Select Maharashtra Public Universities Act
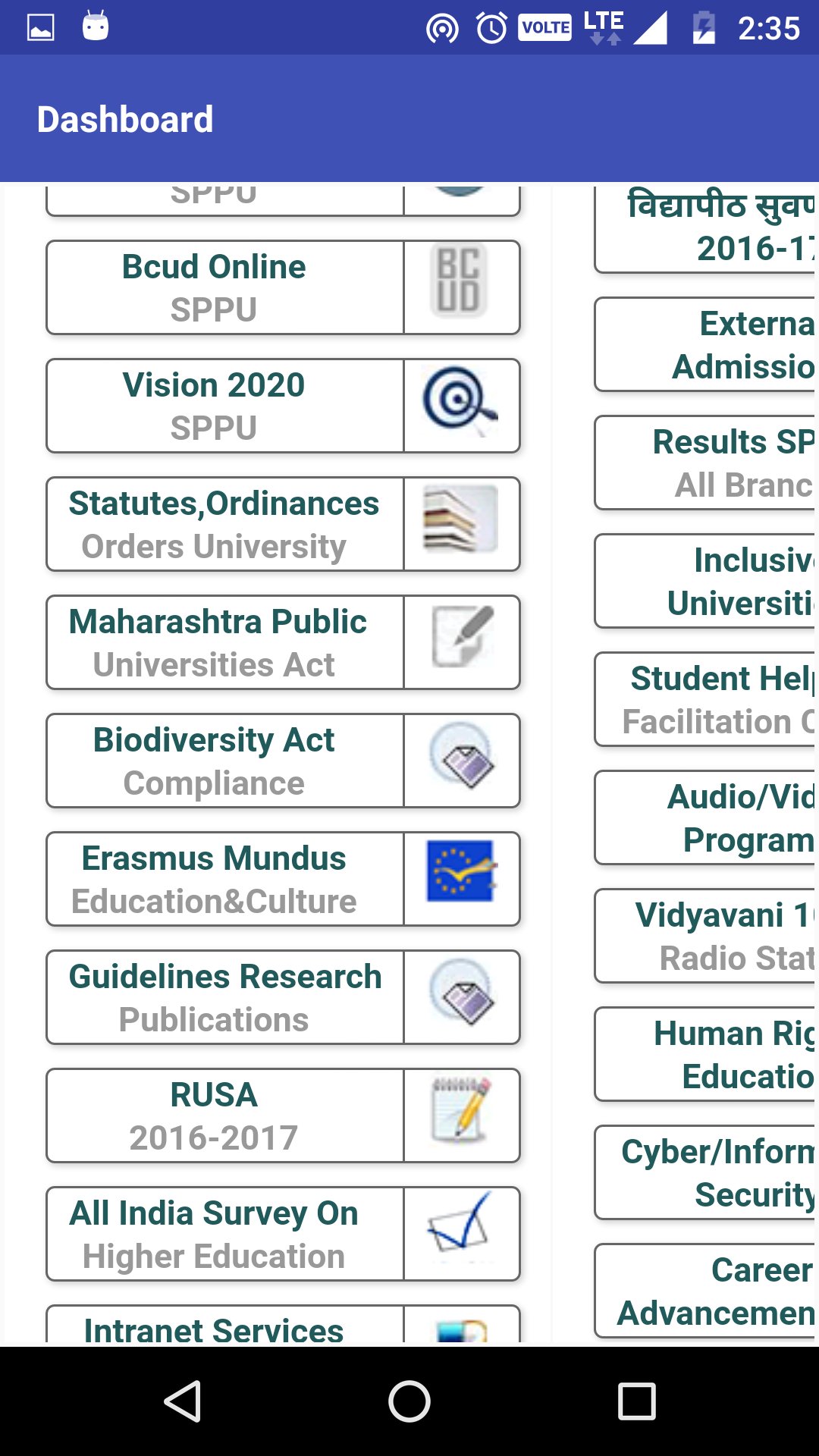 click(x=283, y=642)
